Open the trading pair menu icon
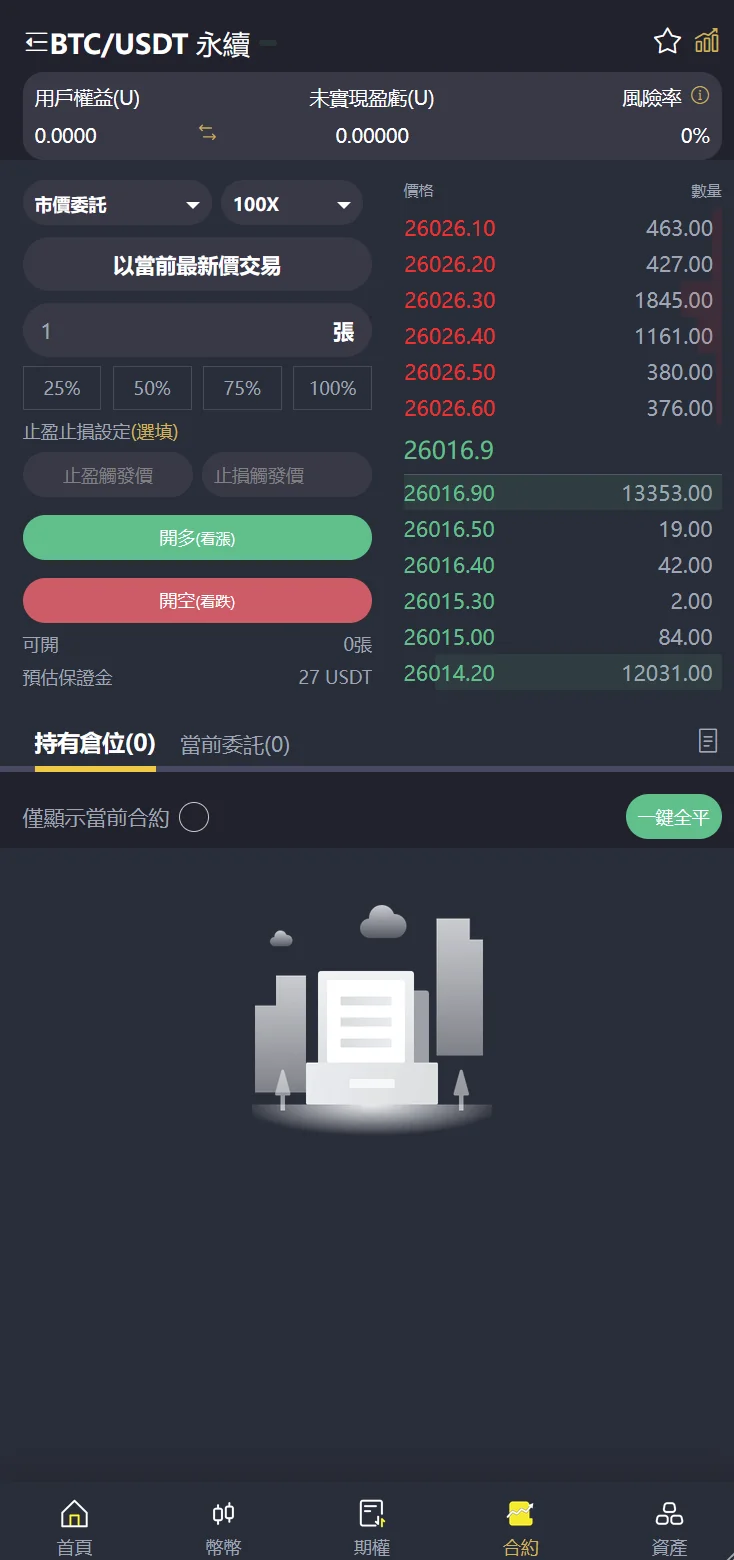 pos(36,42)
